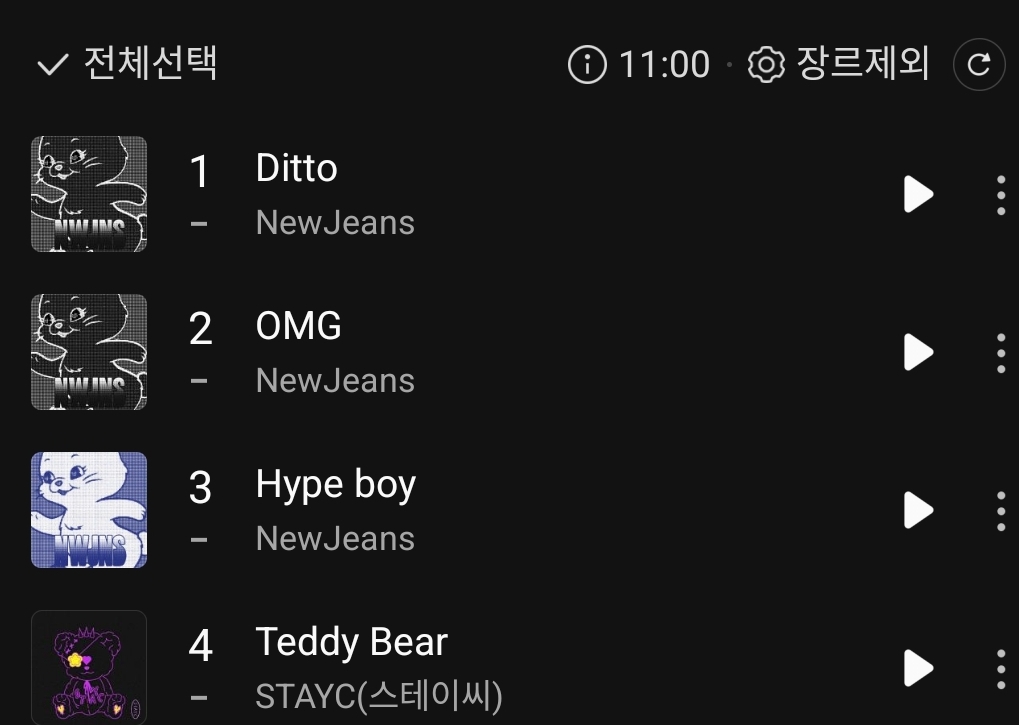
Task: Open the Ditto album cover
Action: point(89,194)
